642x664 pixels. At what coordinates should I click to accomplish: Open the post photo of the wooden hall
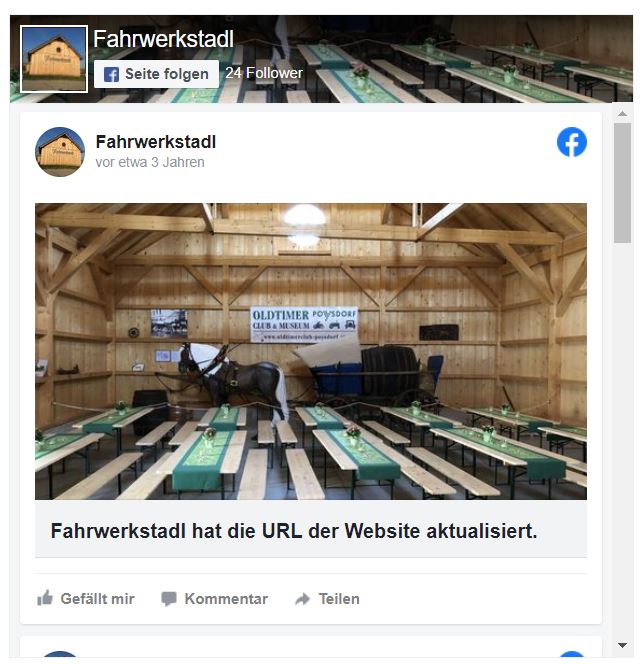(310, 351)
